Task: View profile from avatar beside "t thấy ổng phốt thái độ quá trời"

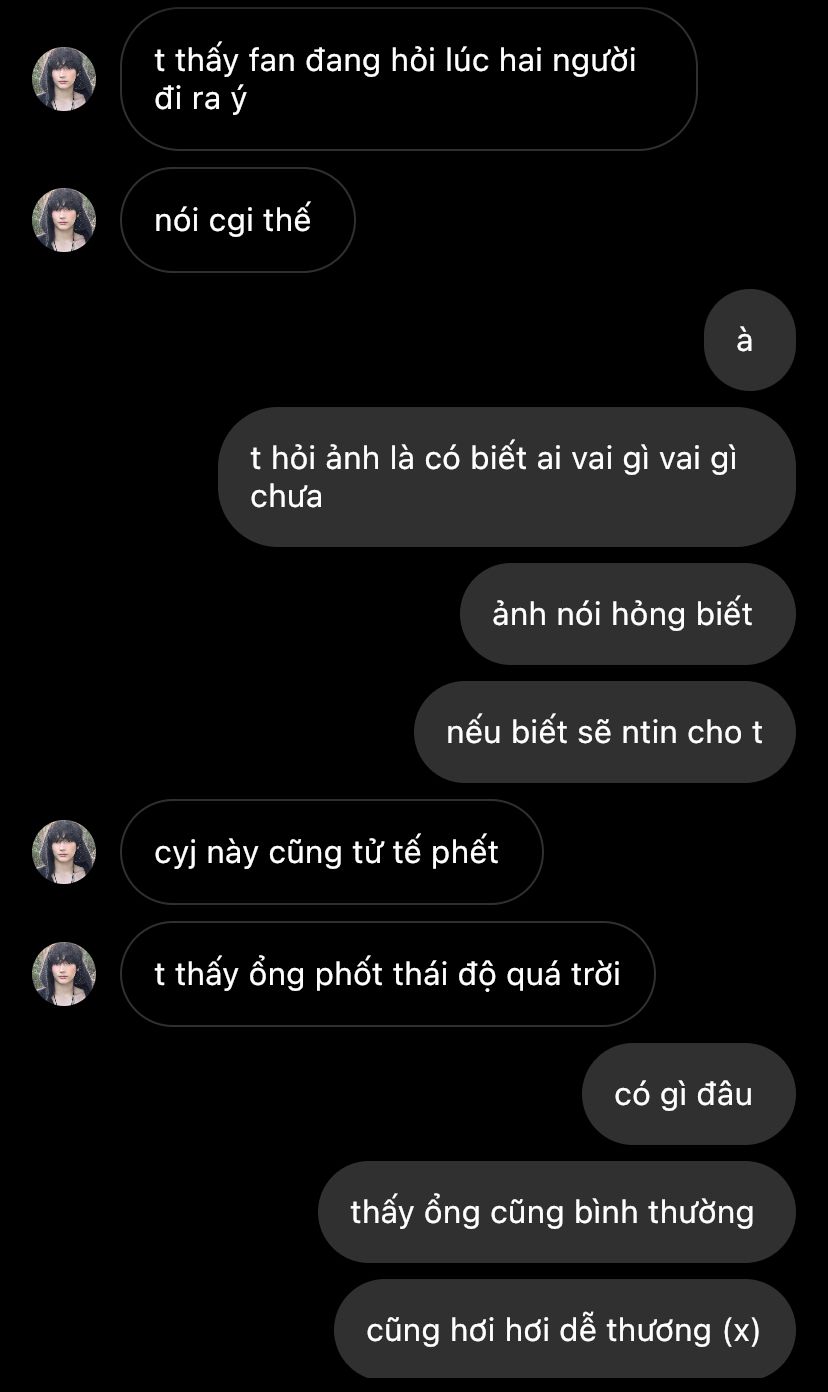Action: click(64, 974)
